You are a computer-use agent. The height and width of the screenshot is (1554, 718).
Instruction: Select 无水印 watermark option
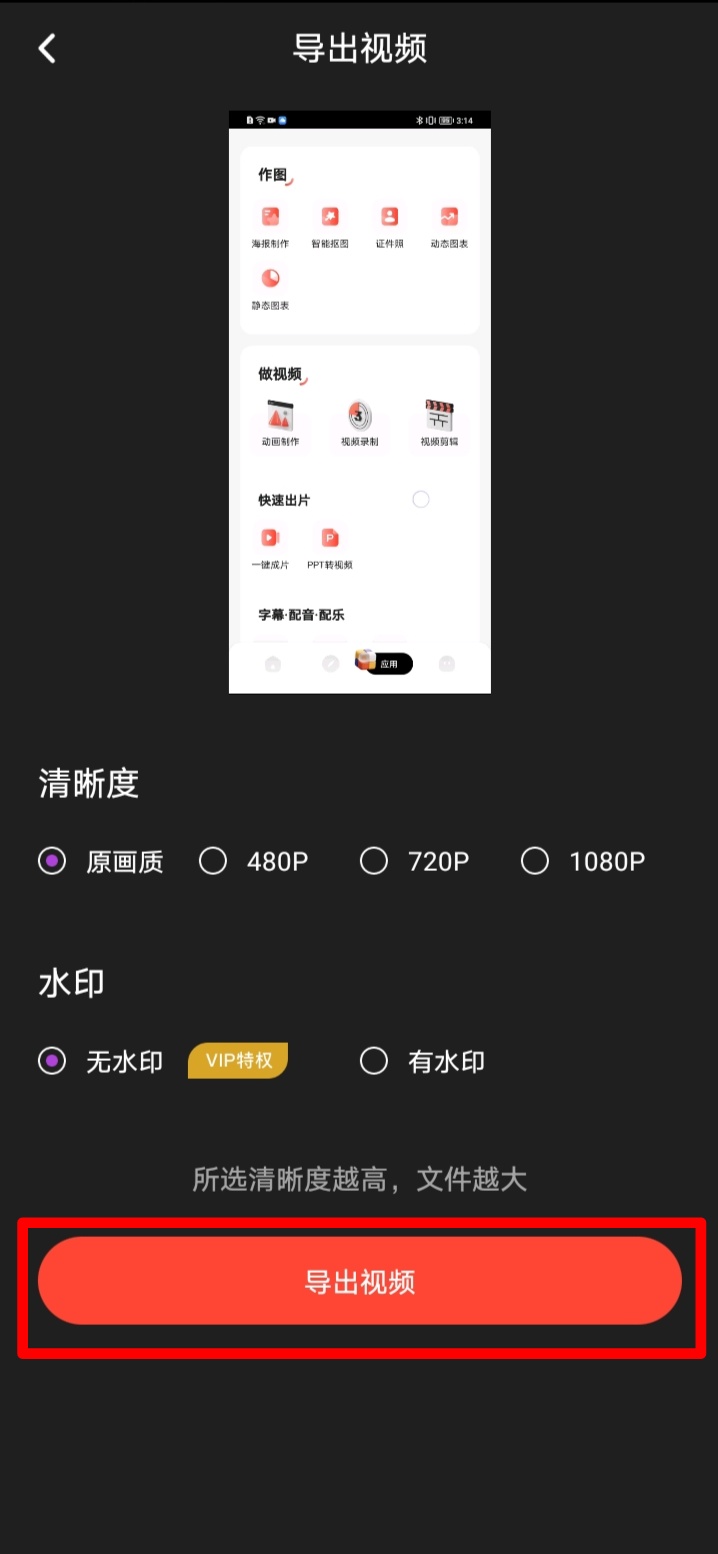tap(100, 1061)
